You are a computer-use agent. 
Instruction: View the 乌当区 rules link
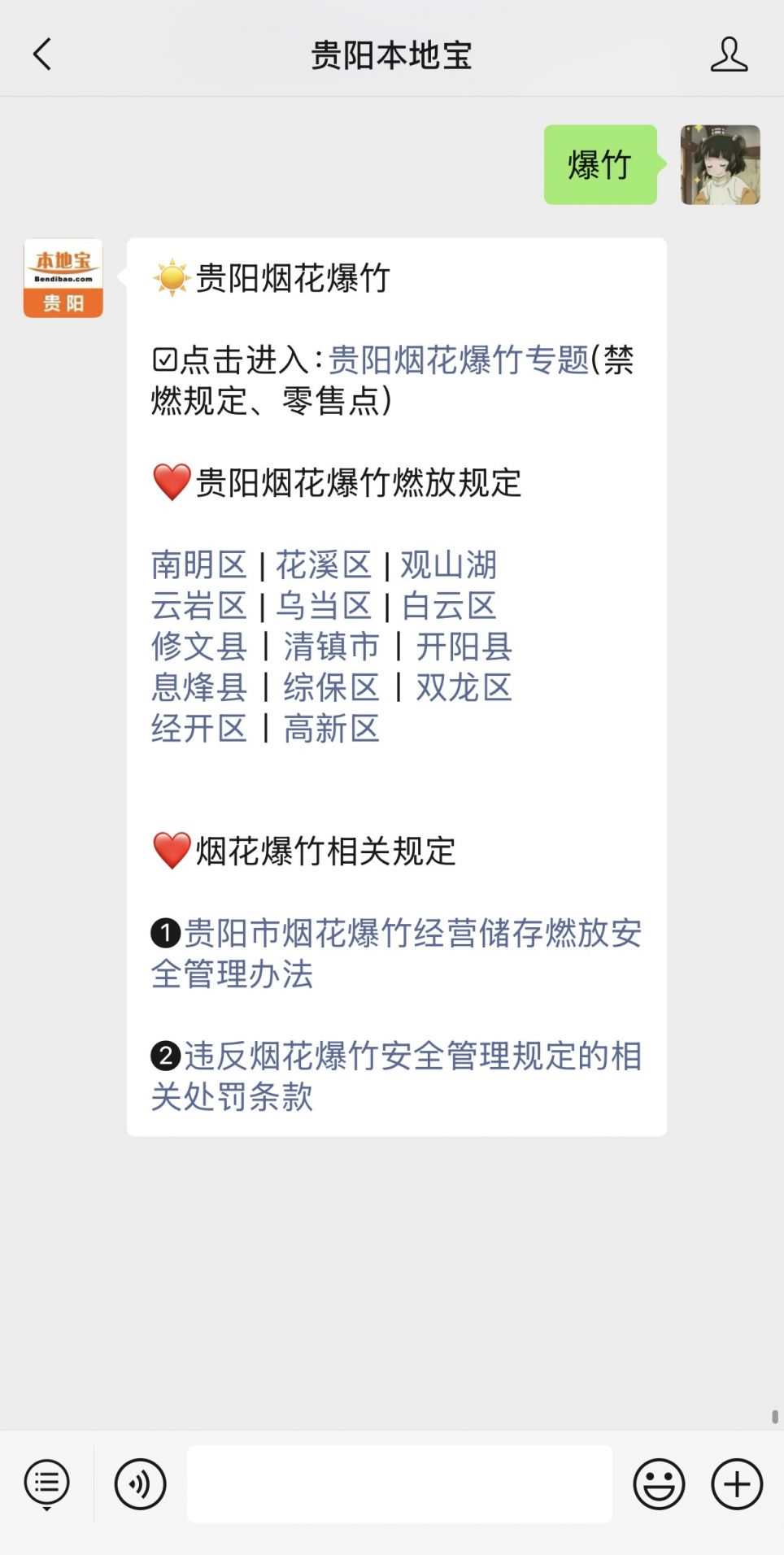pos(323,606)
